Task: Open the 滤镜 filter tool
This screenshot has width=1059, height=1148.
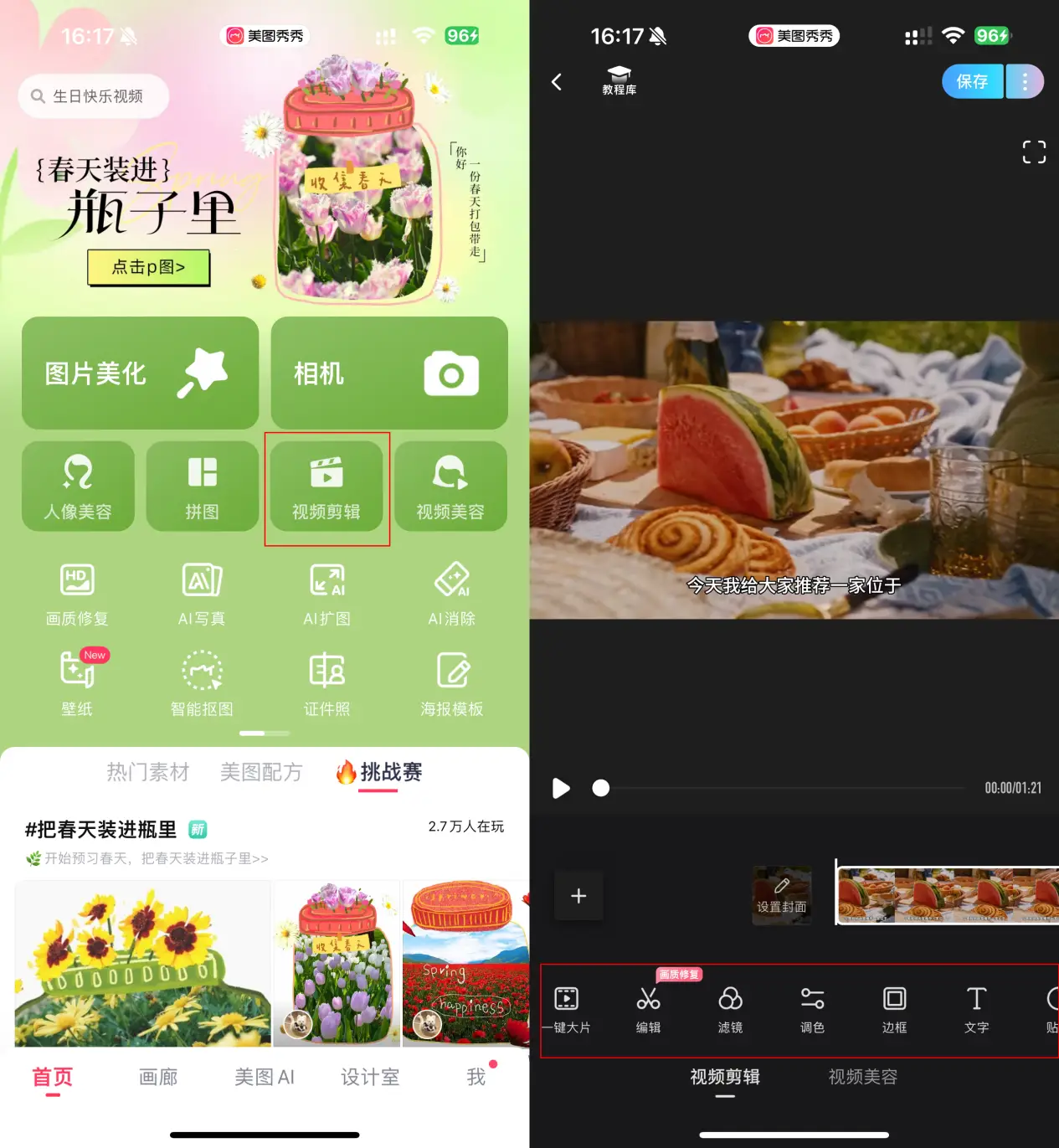Action: pos(730,1009)
